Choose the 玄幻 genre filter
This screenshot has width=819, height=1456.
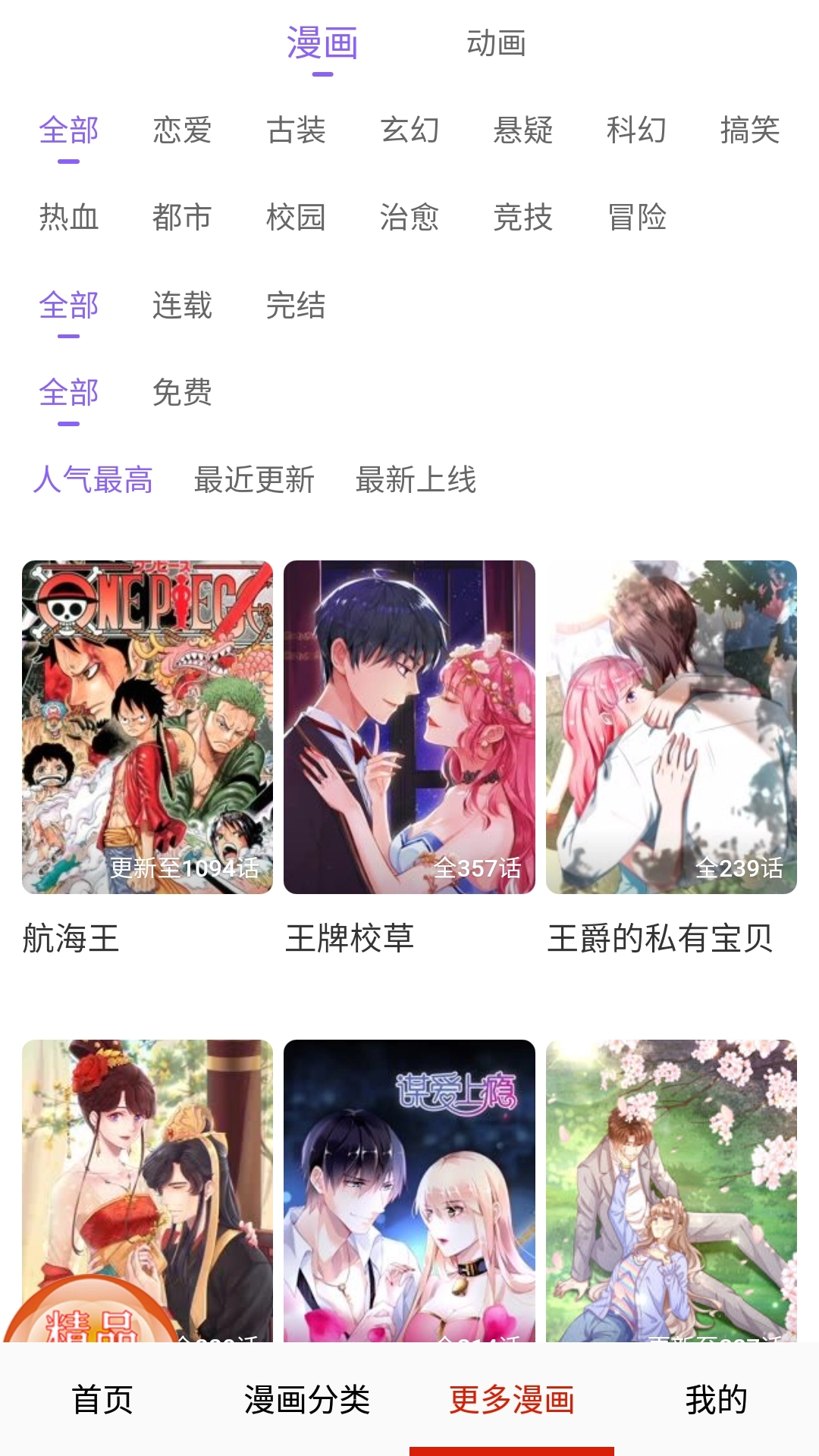point(409,130)
